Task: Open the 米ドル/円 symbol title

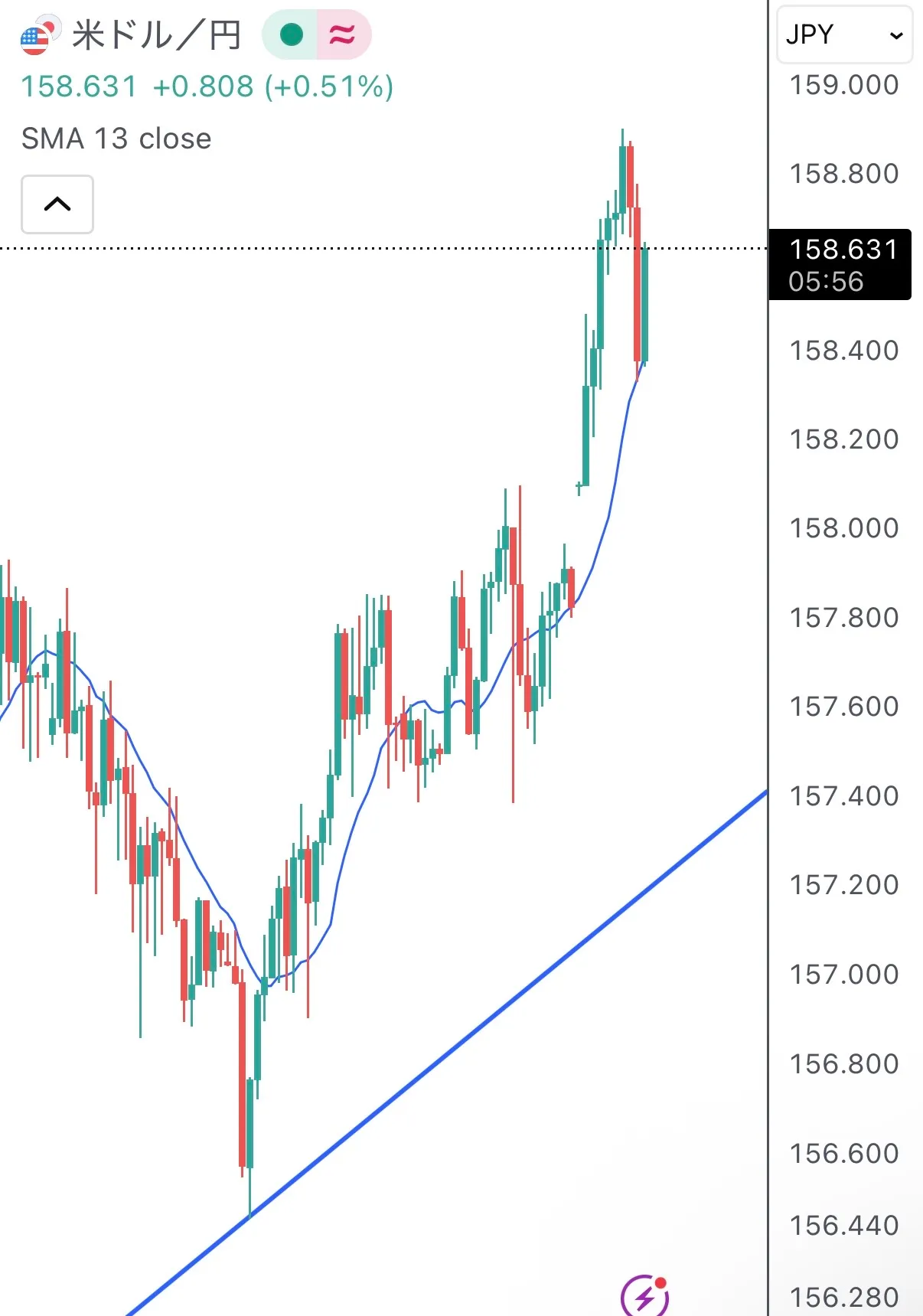Action: [x=156, y=35]
